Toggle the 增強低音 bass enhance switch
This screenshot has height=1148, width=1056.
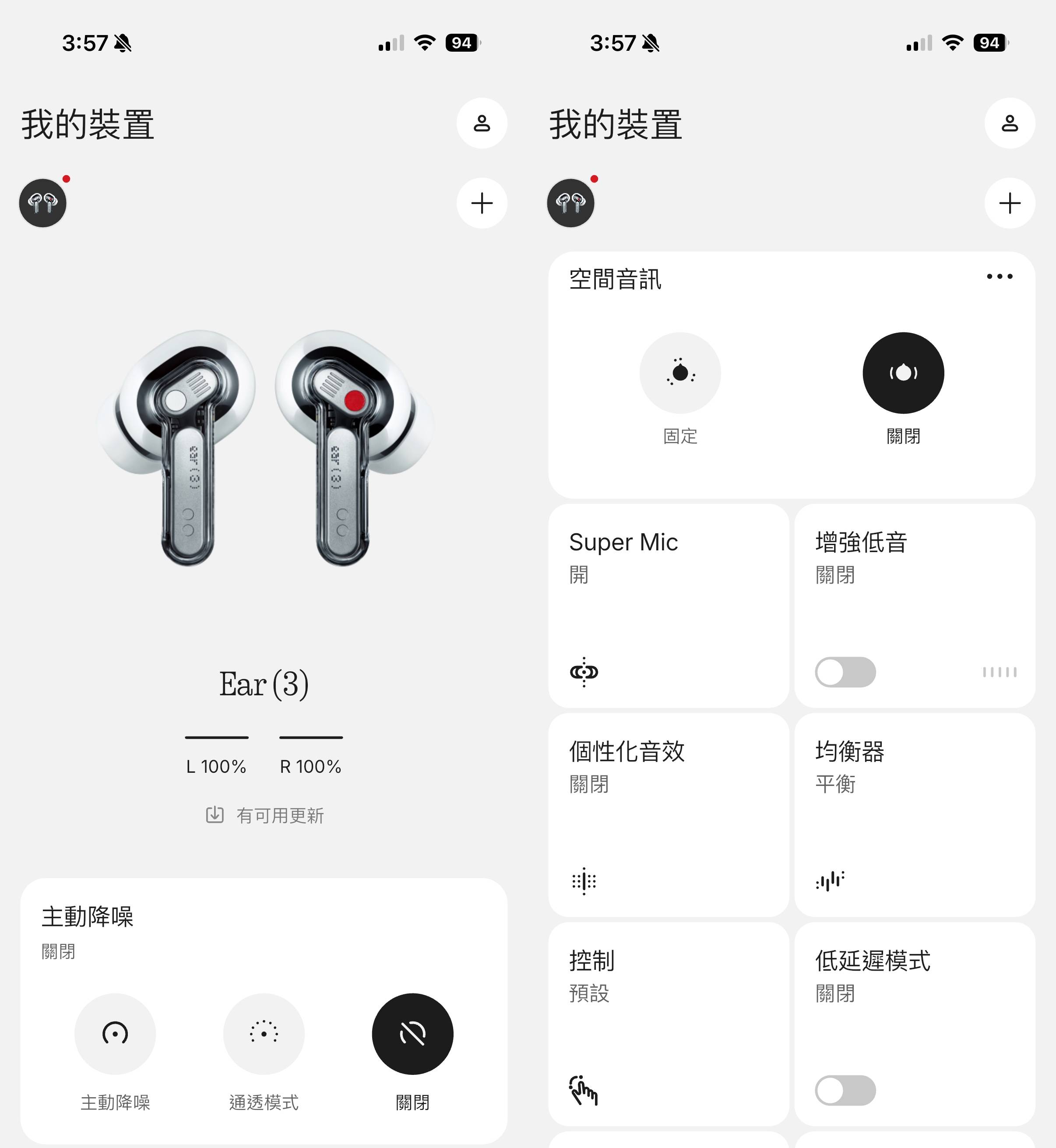click(x=845, y=672)
